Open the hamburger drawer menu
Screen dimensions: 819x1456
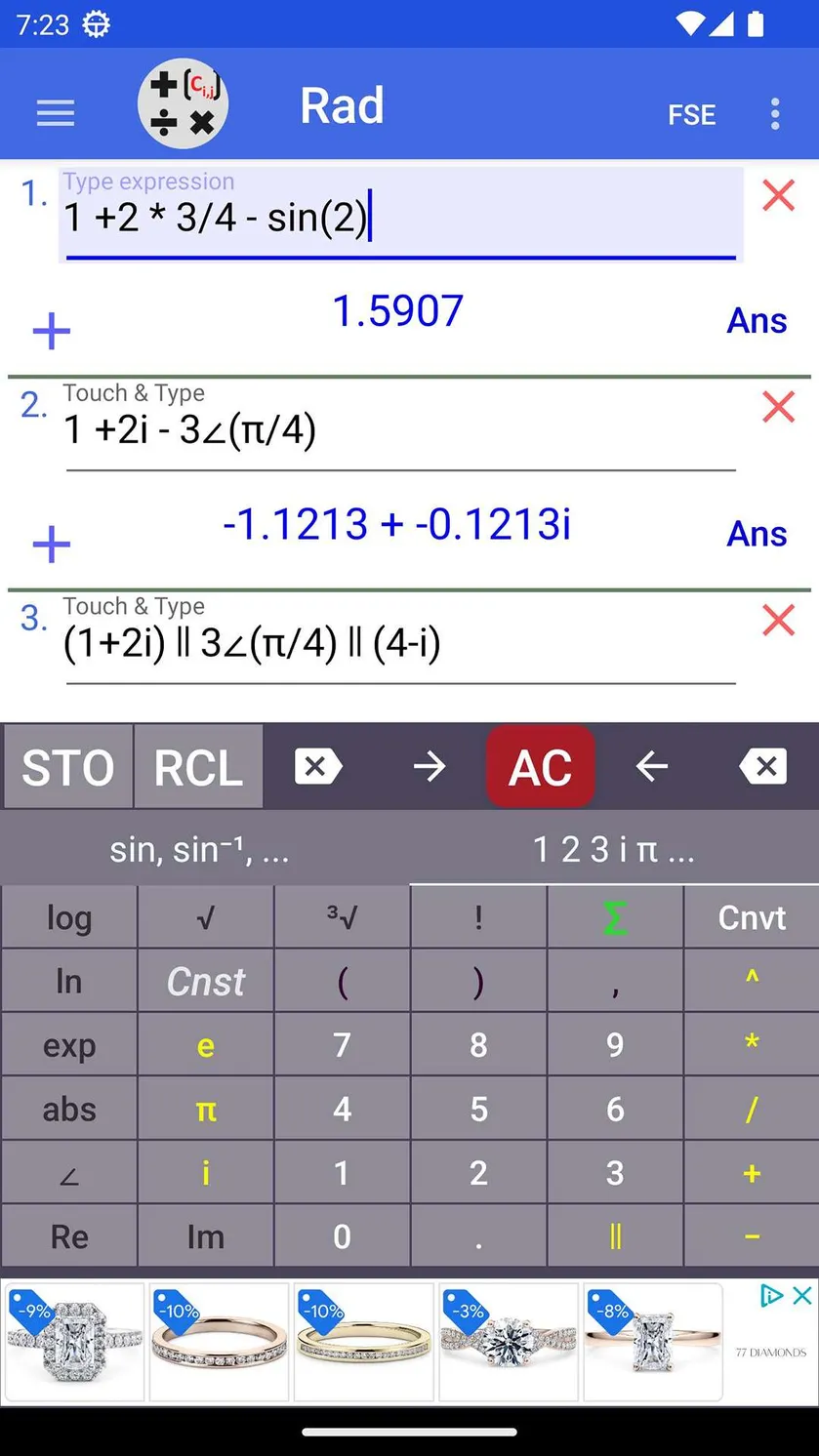pyautogui.click(x=56, y=114)
